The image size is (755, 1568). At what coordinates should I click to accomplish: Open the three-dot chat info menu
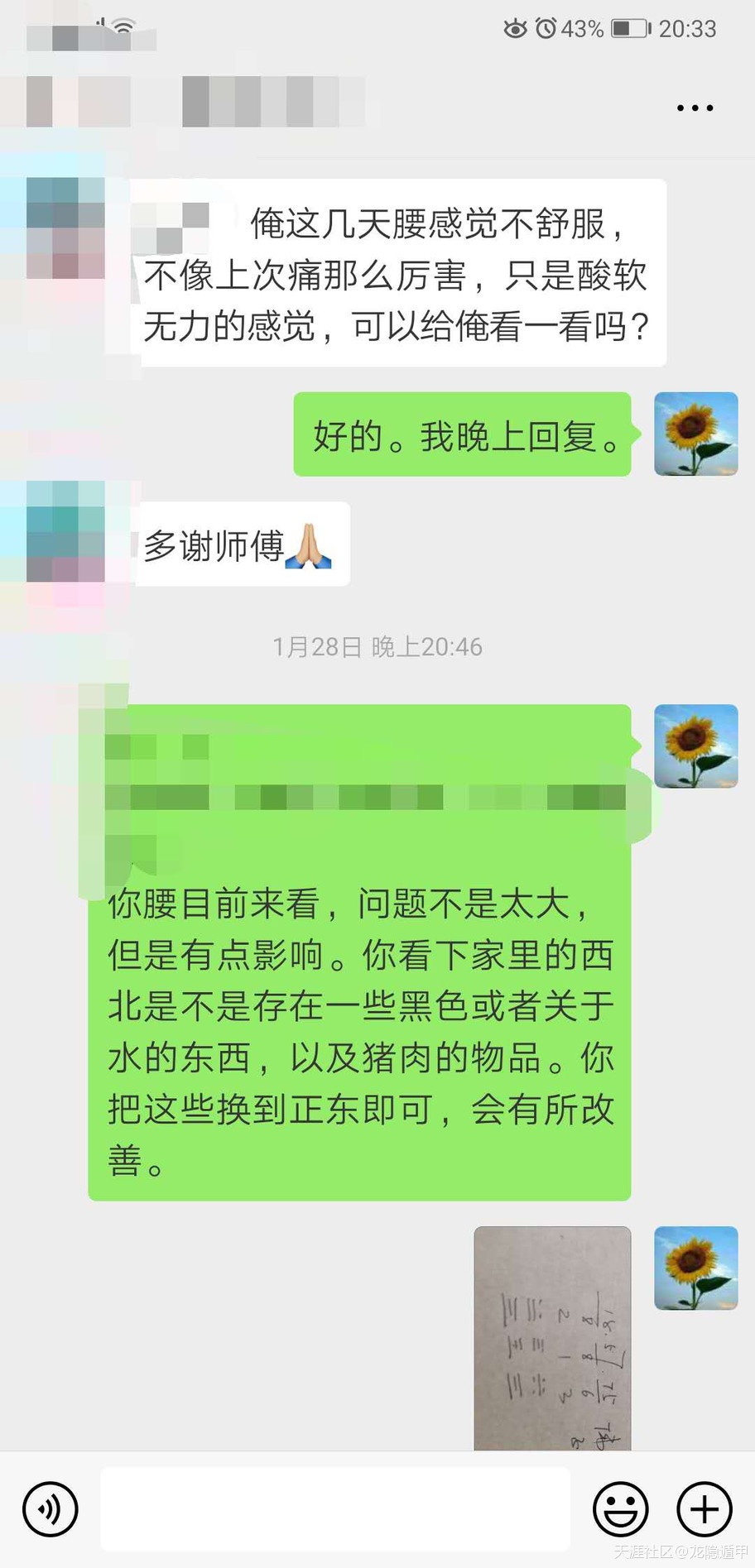click(695, 108)
